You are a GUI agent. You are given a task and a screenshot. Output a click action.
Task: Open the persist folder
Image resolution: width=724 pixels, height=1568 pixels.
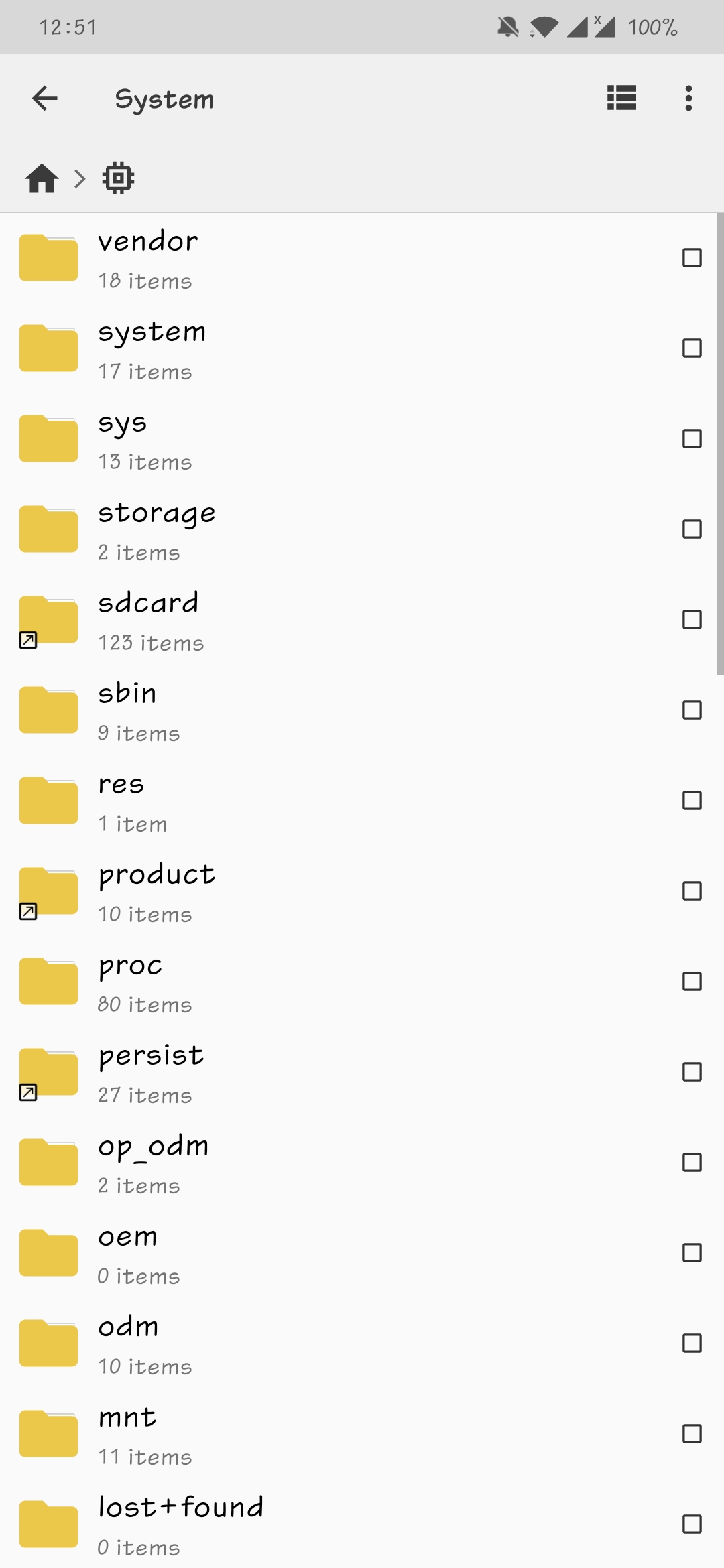click(x=151, y=1073)
